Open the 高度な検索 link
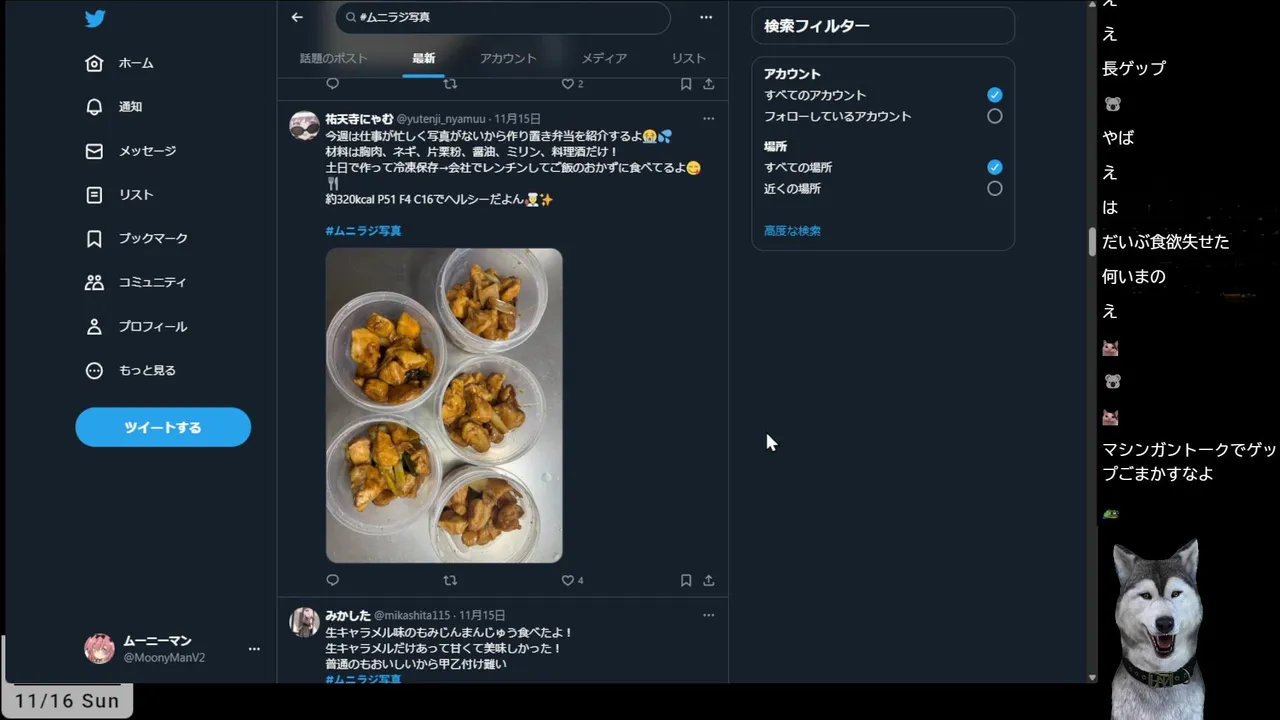1280x720 pixels. point(792,231)
